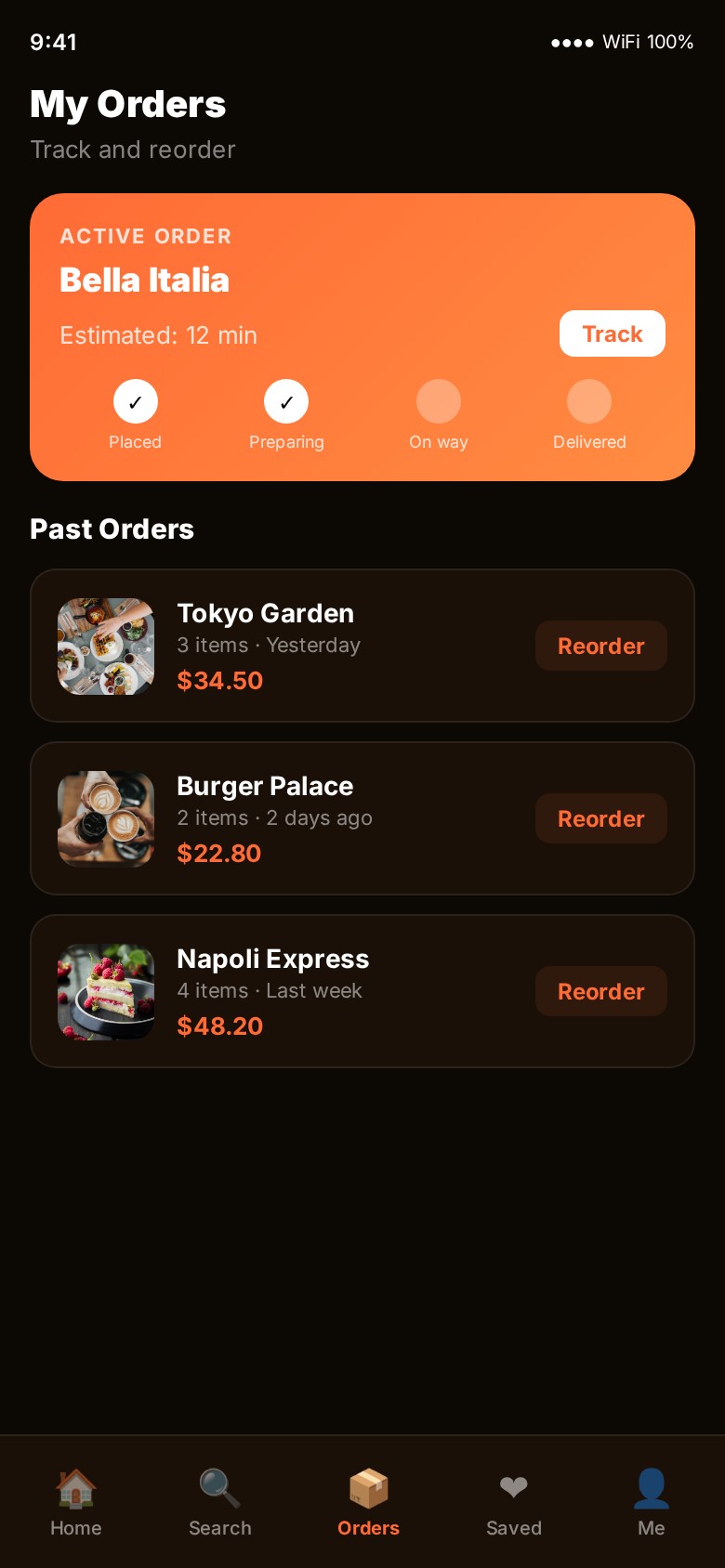
Task: Switch to the Me profile tab
Action: click(651, 1502)
